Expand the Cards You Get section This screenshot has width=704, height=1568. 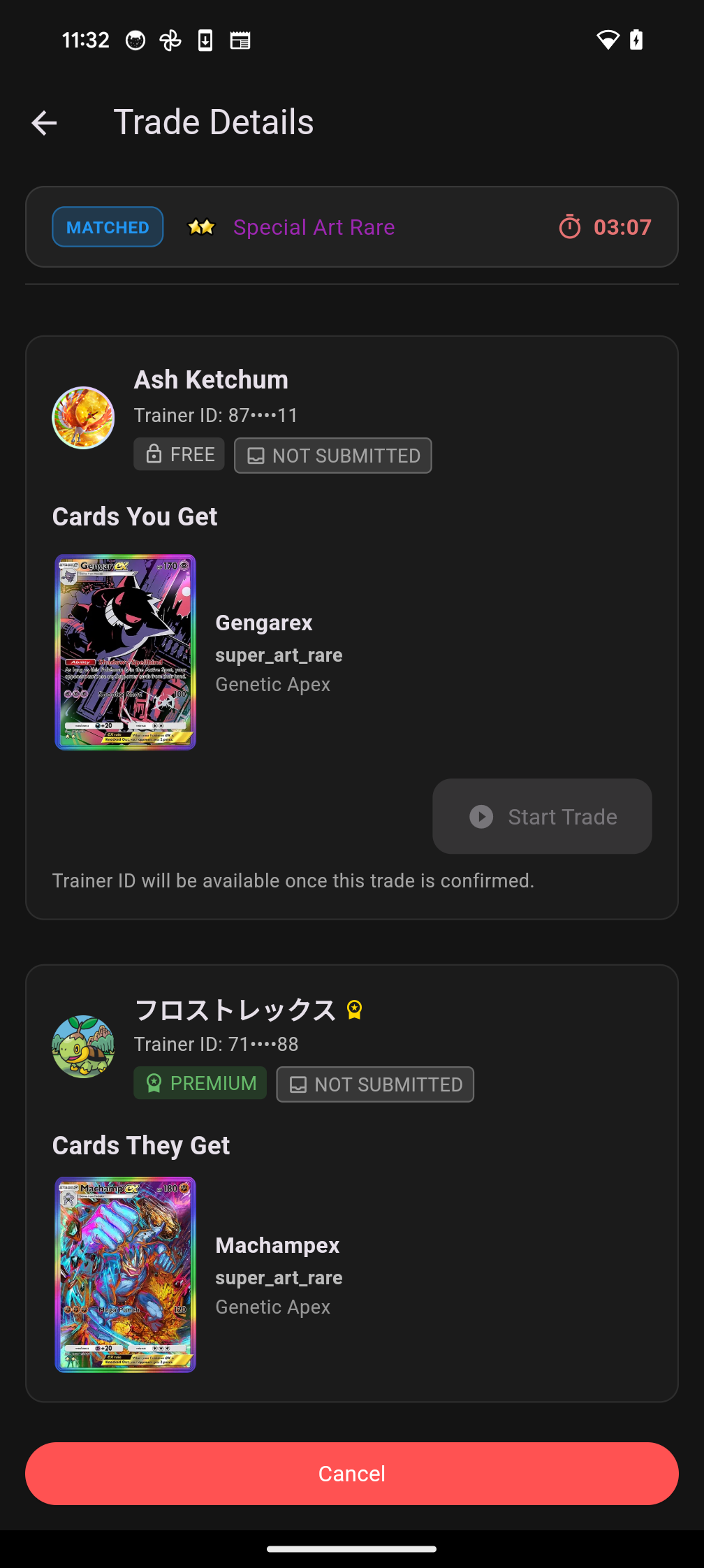(135, 516)
